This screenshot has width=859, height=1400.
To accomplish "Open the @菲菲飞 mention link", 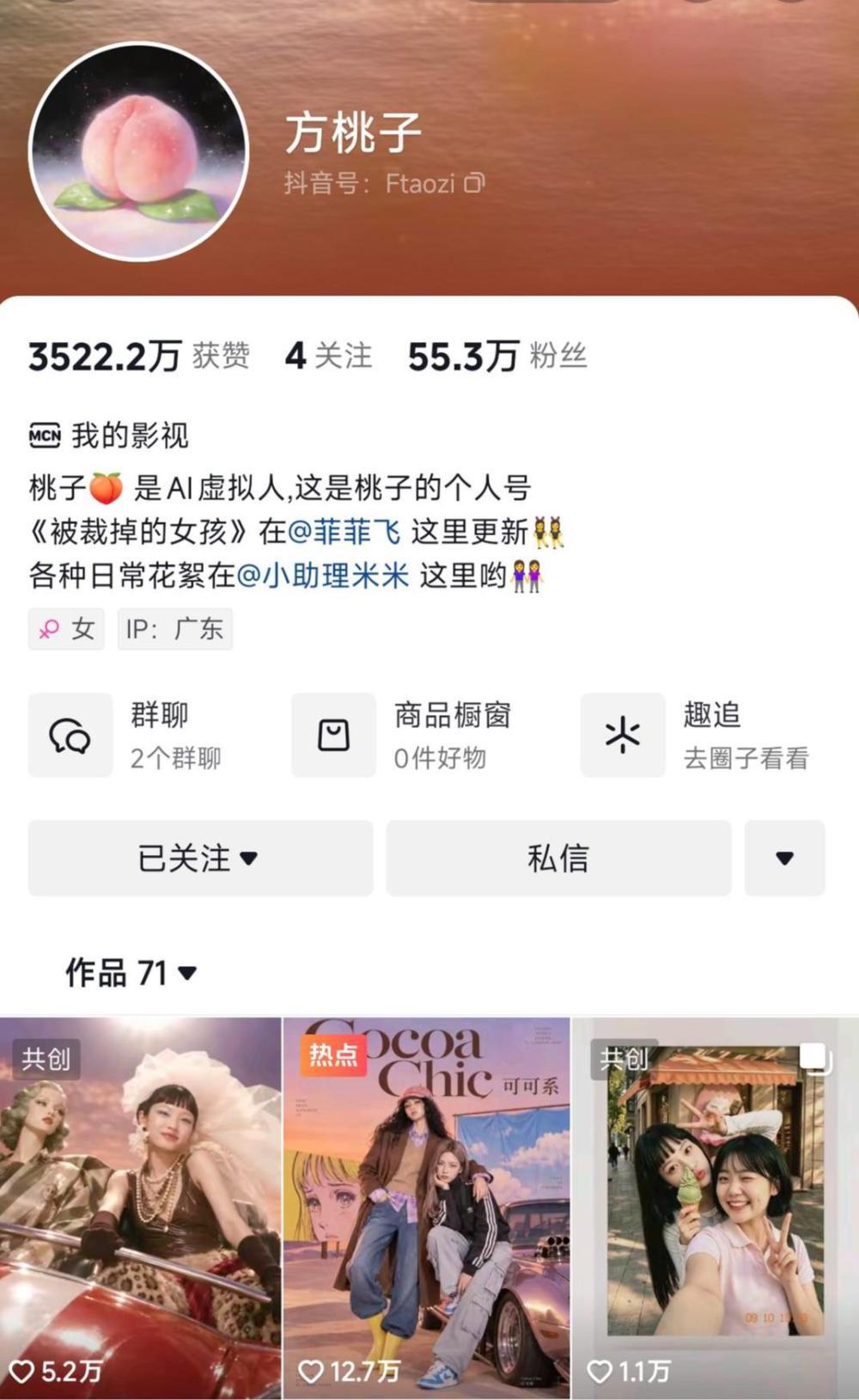I will pyautogui.click(x=344, y=532).
